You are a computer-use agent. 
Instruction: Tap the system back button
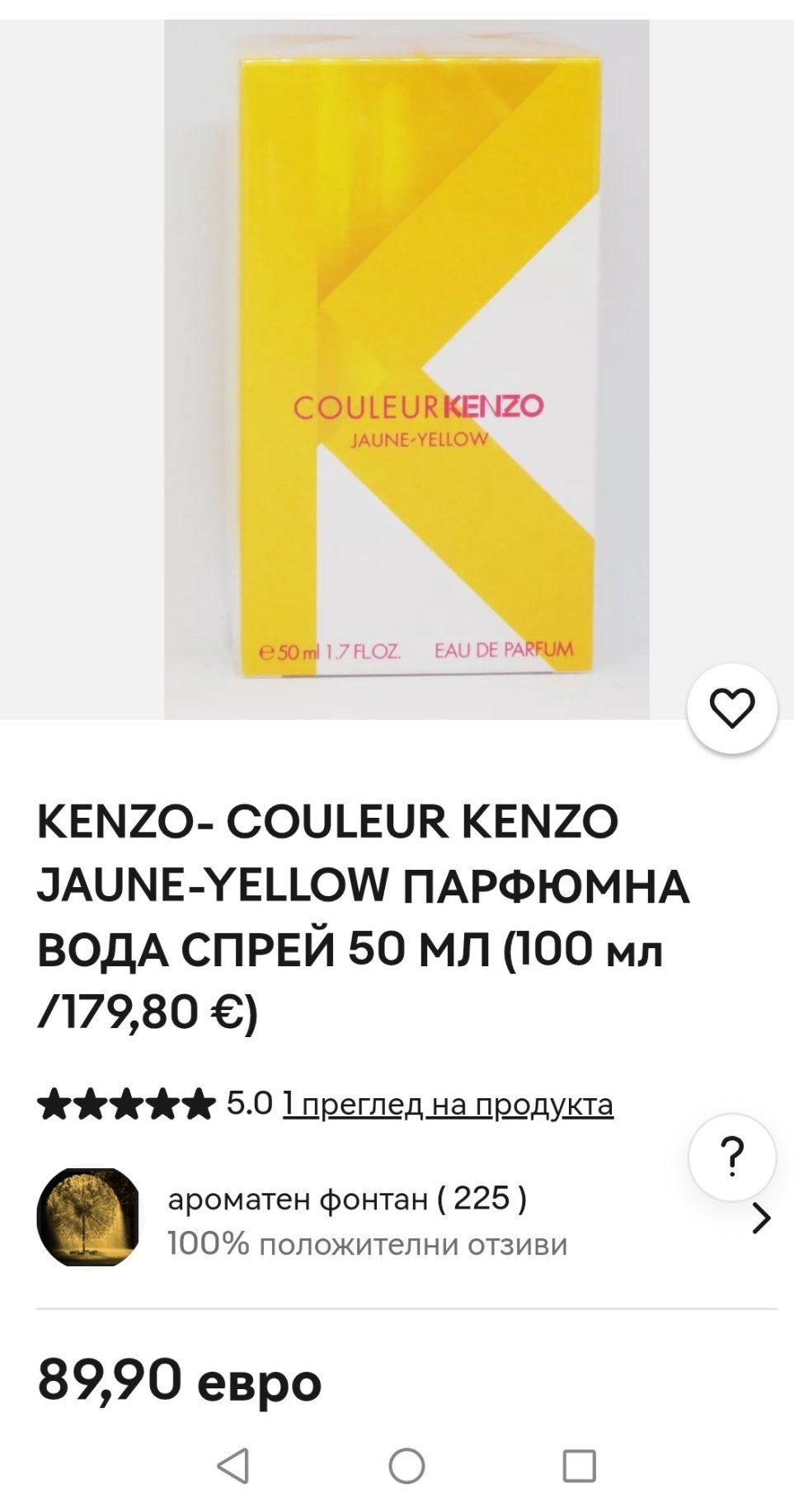(x=233, y=1466)
